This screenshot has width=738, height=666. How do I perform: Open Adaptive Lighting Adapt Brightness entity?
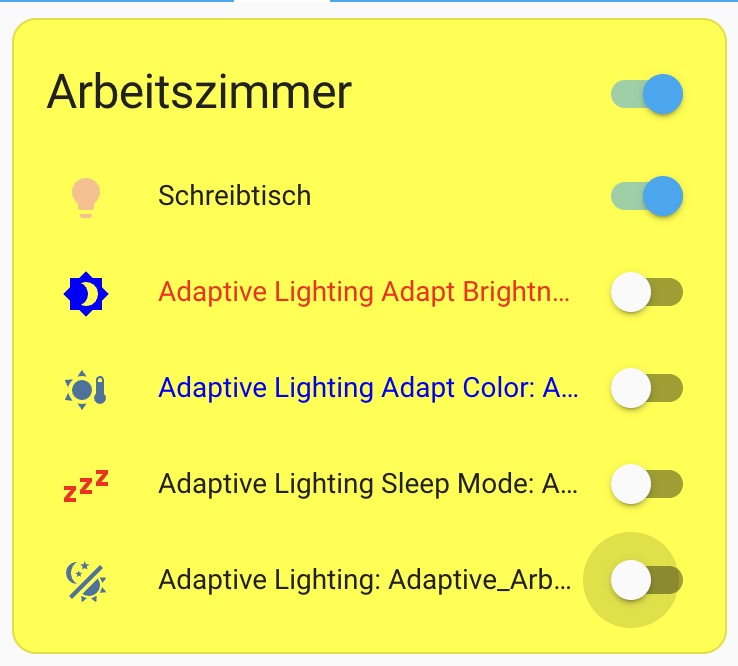(364, 292)
